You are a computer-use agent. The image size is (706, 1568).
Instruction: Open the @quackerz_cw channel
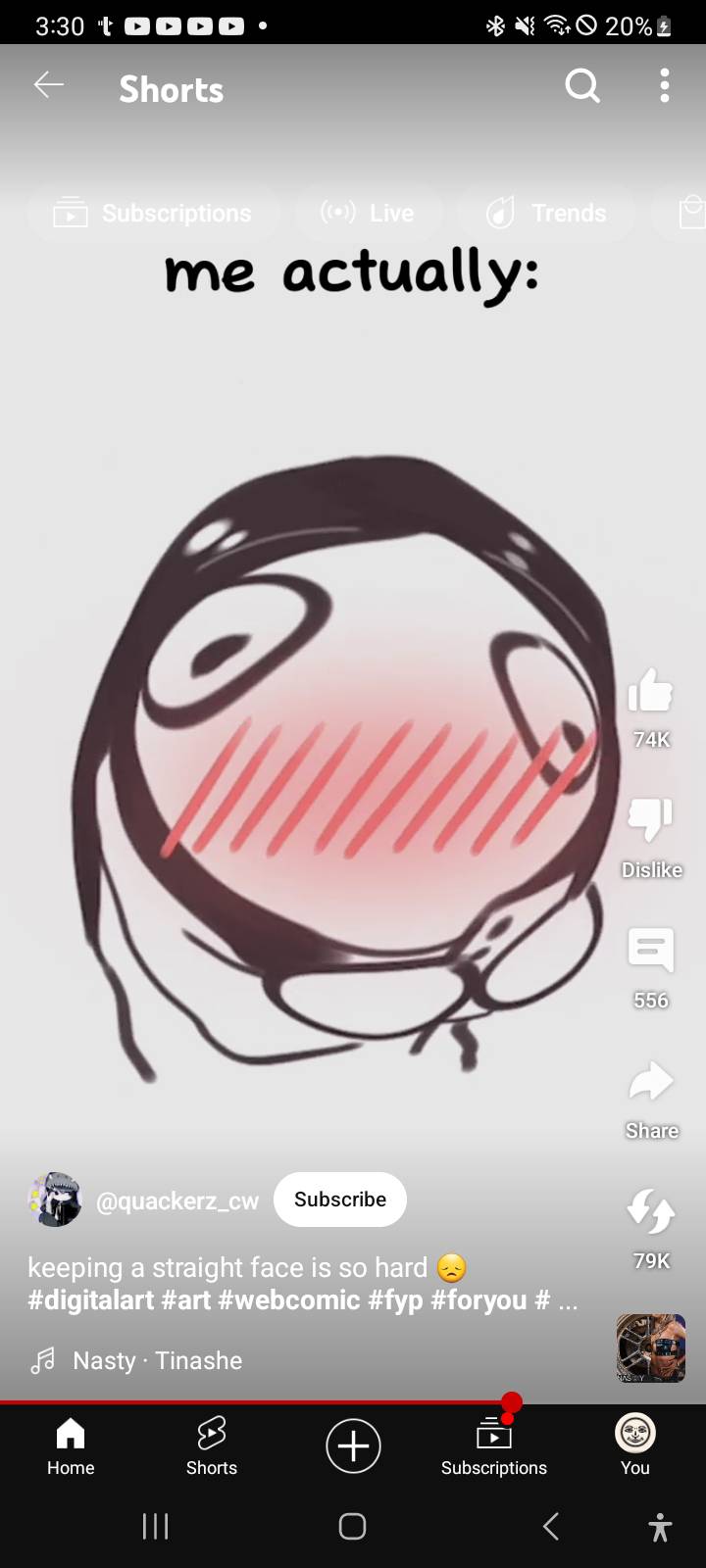(x=176, y=1201)
